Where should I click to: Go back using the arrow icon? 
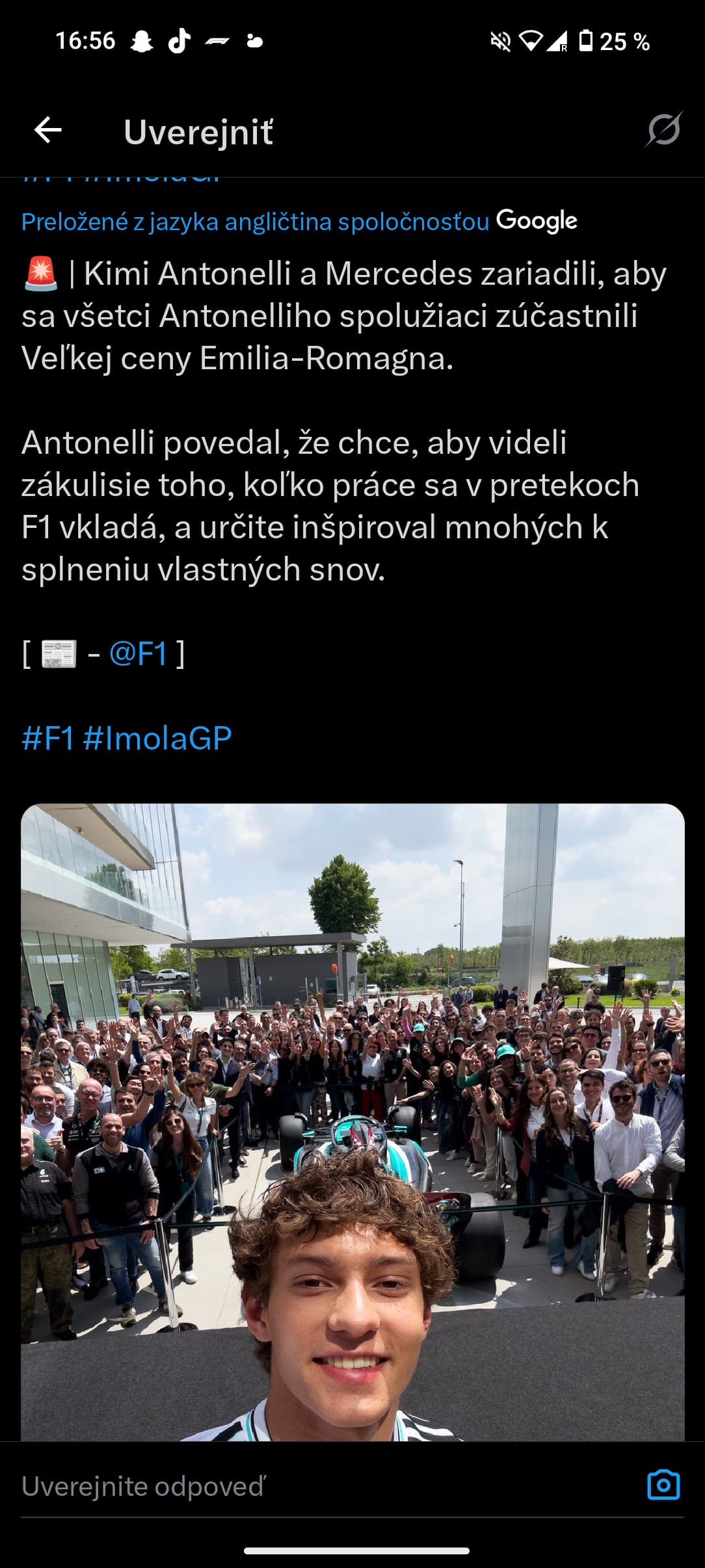coord(48,131)
